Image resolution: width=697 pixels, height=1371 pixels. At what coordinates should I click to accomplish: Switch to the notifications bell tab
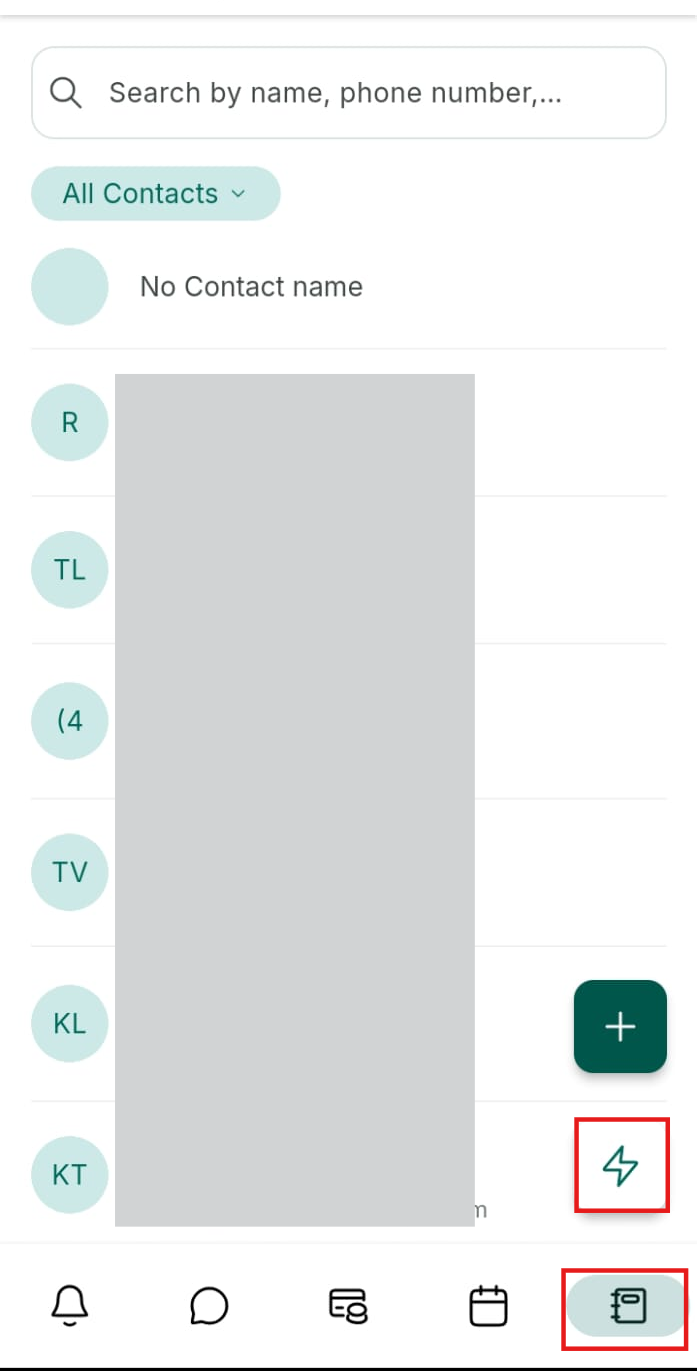(x=70, y=1305)
